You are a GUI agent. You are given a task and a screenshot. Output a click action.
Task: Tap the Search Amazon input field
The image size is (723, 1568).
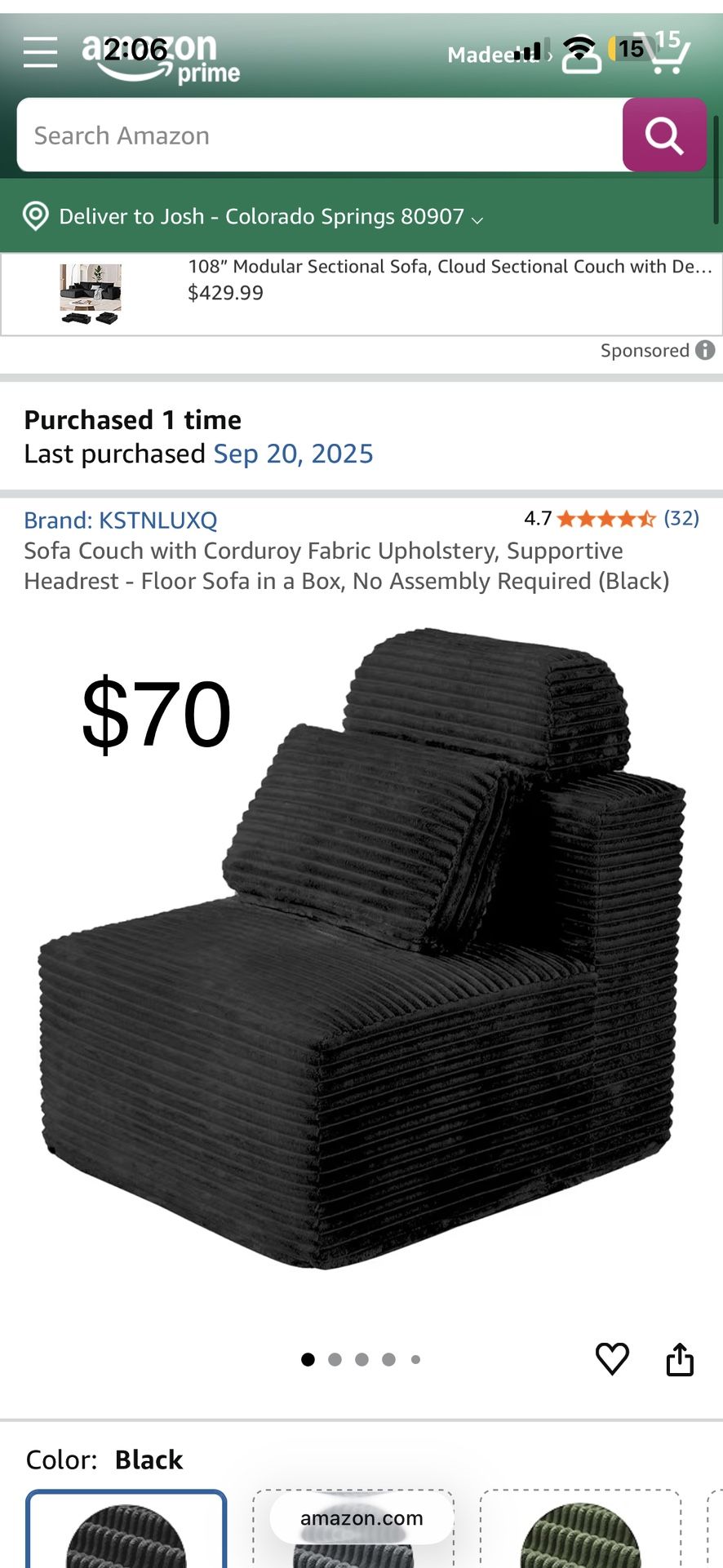pos(318,135)
